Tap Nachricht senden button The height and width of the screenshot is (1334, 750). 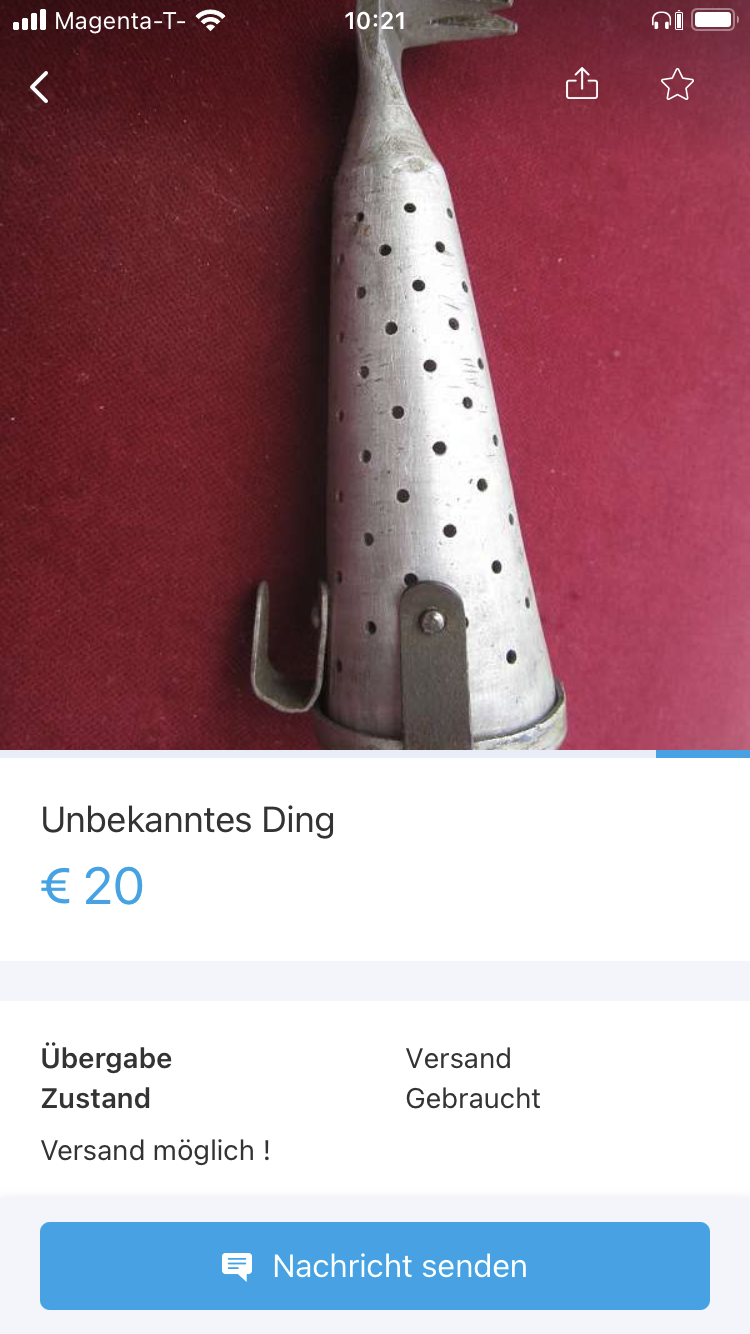[375, 1266]
